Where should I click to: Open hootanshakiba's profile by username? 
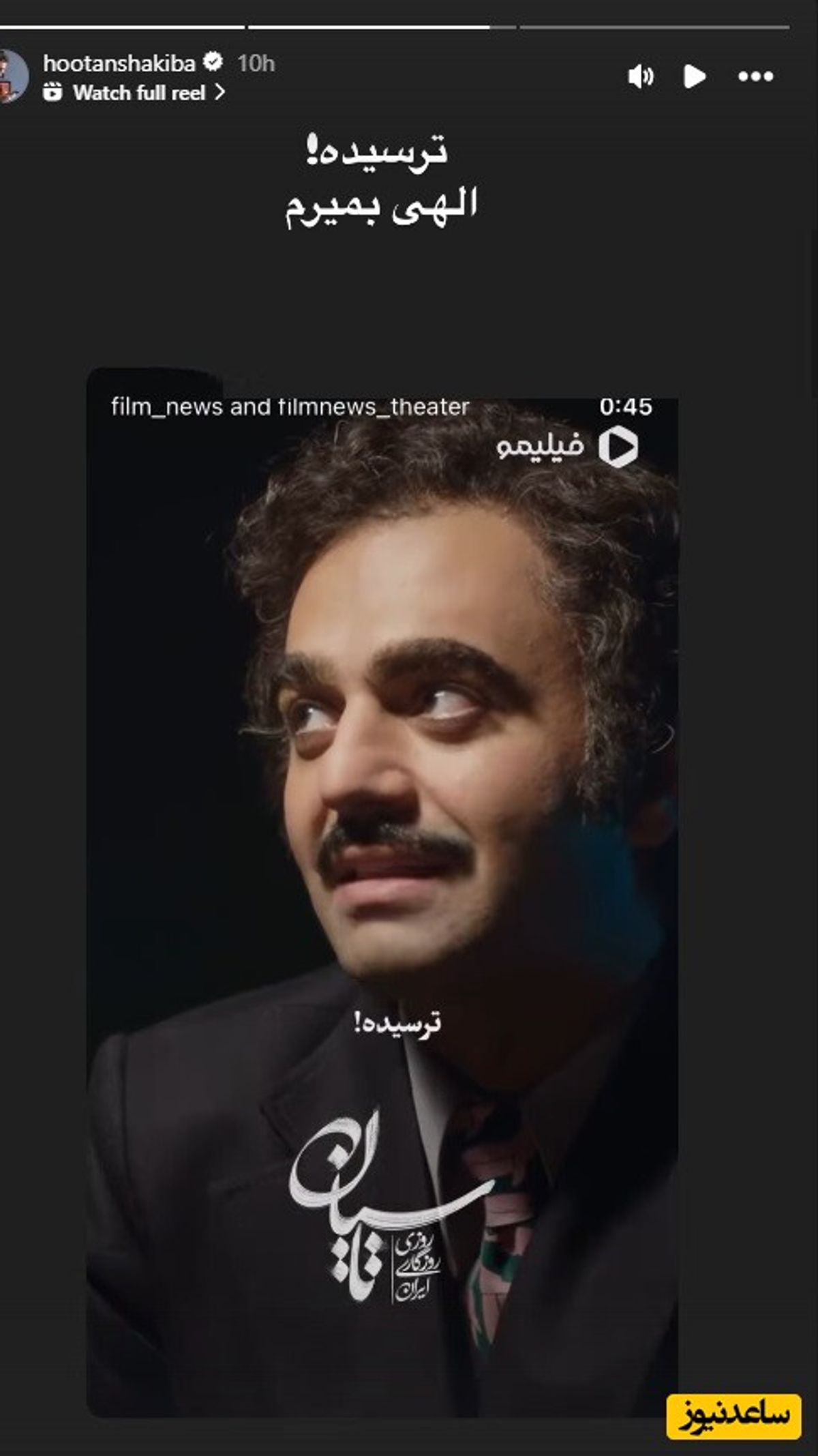click(119, 63)
